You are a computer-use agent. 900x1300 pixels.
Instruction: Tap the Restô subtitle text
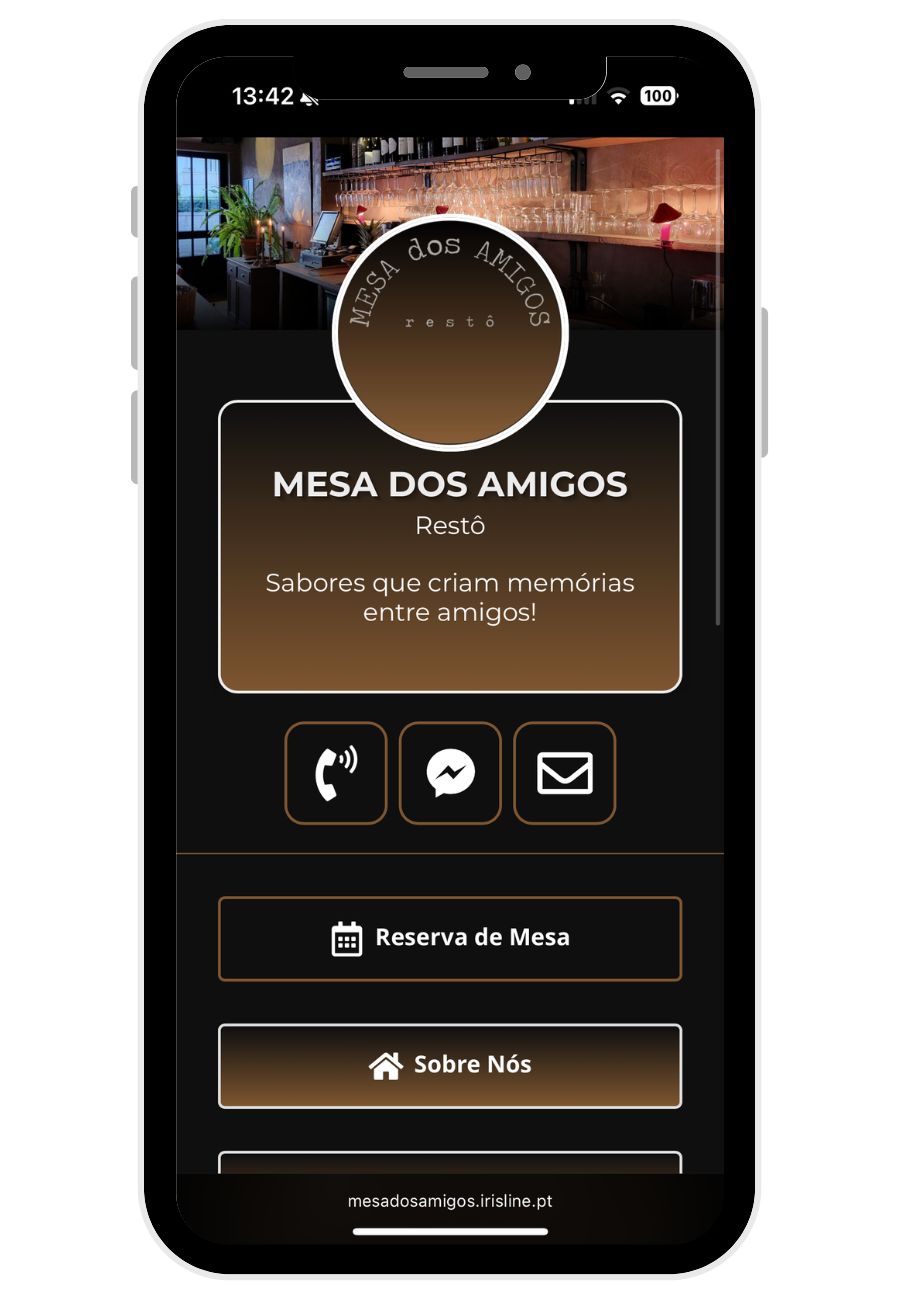(450, 524)
